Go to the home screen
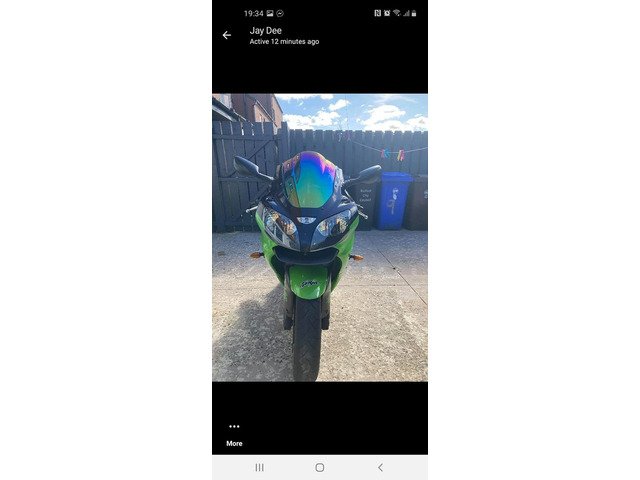This screenshot has width=640, height=480. [x=320, y=467]
